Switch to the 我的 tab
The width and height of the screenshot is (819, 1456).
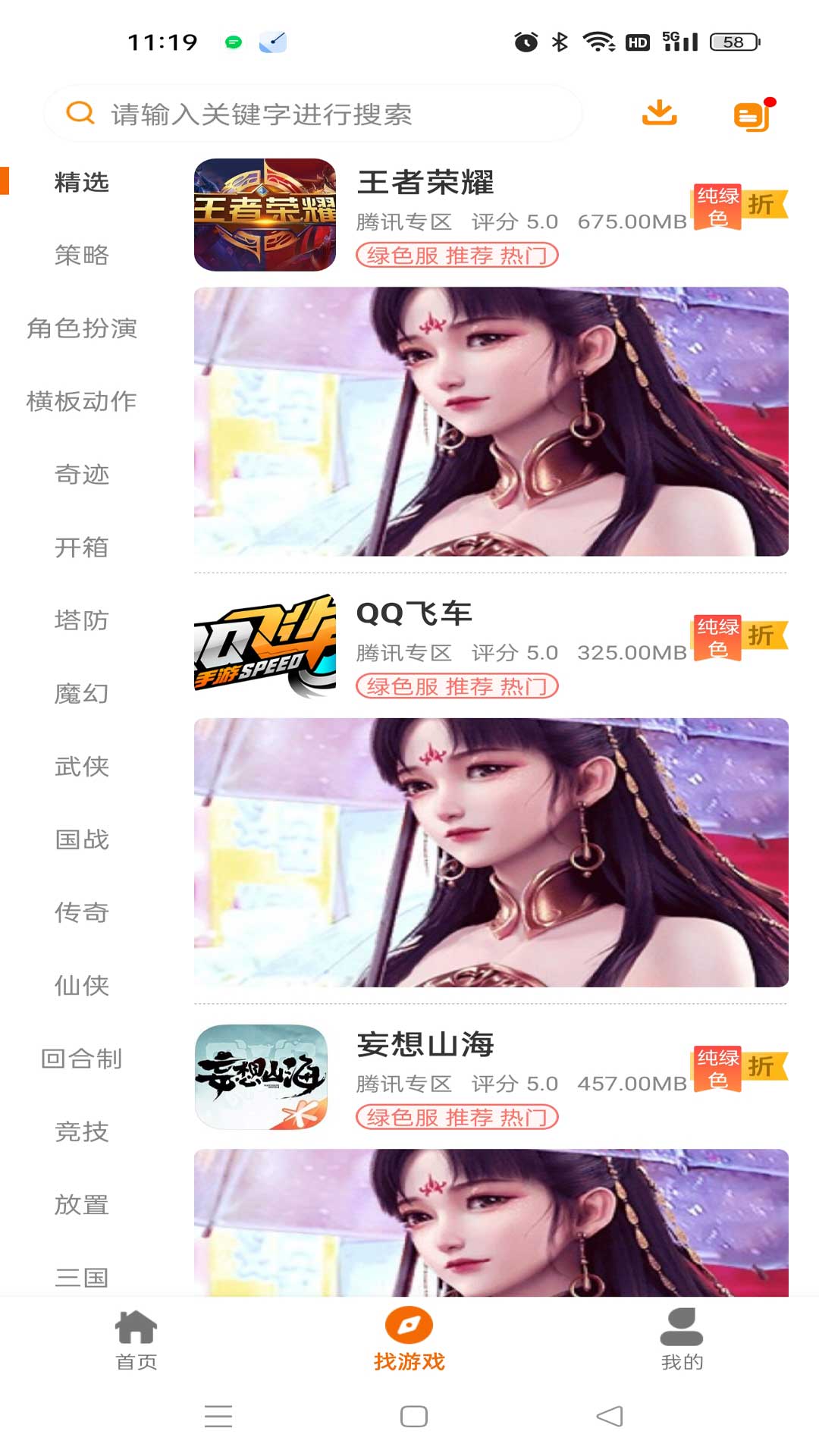click(682, 1339)
